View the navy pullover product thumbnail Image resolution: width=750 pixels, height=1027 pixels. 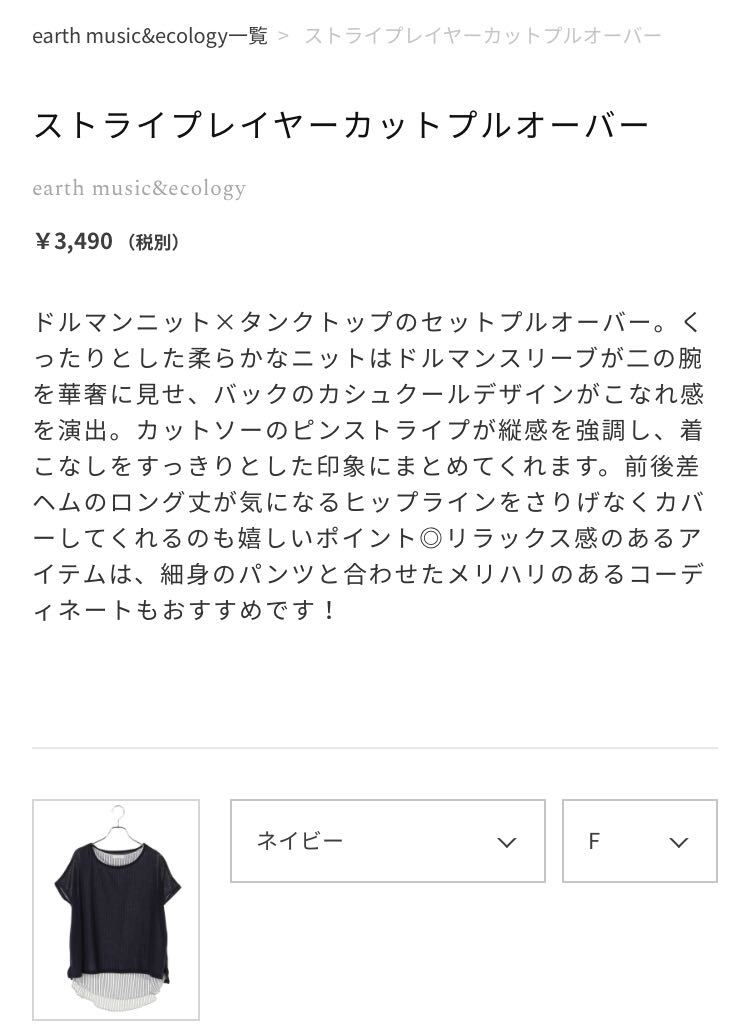point(116,909)
